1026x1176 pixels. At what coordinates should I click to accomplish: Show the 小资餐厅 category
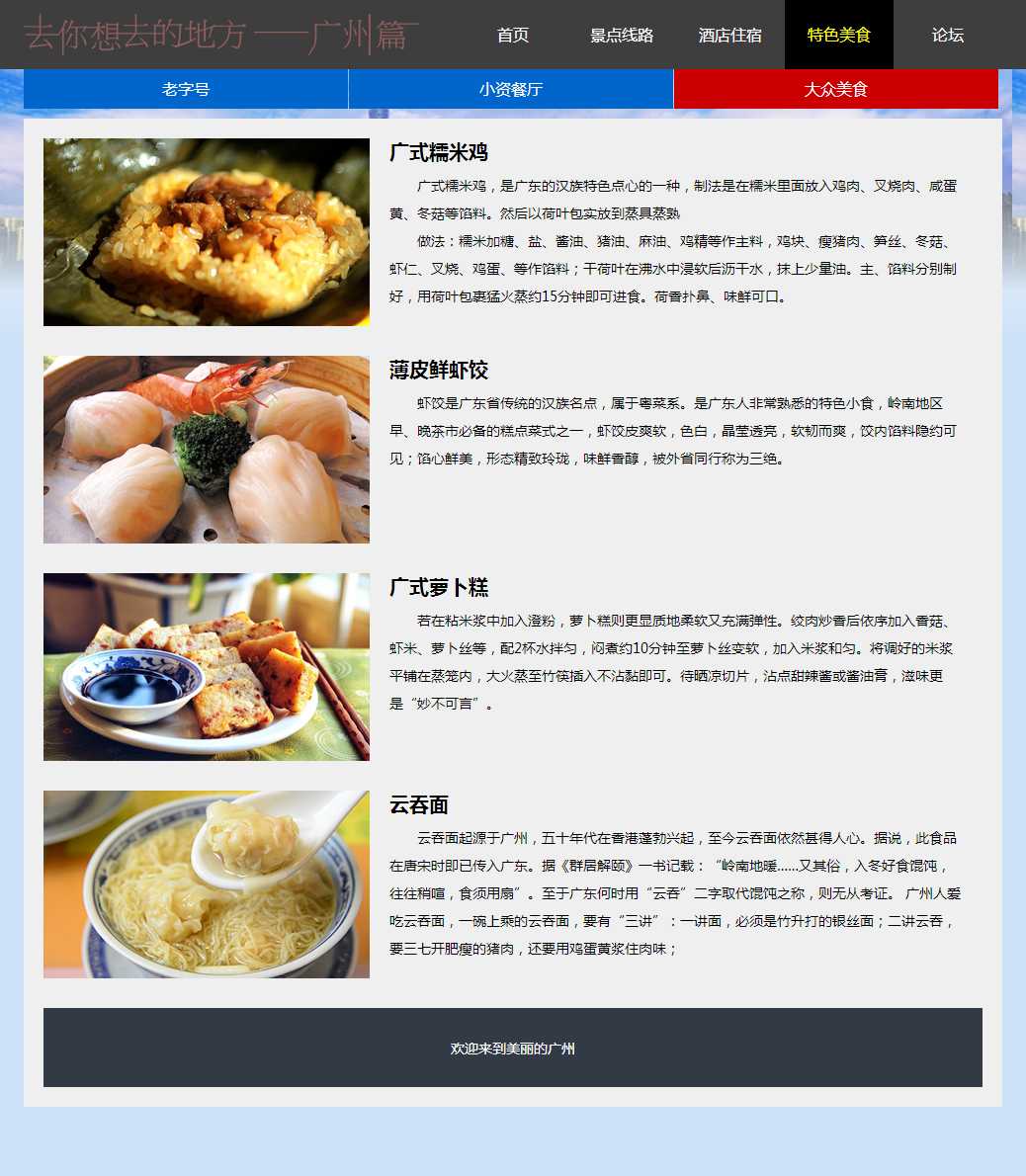point(511,90)
